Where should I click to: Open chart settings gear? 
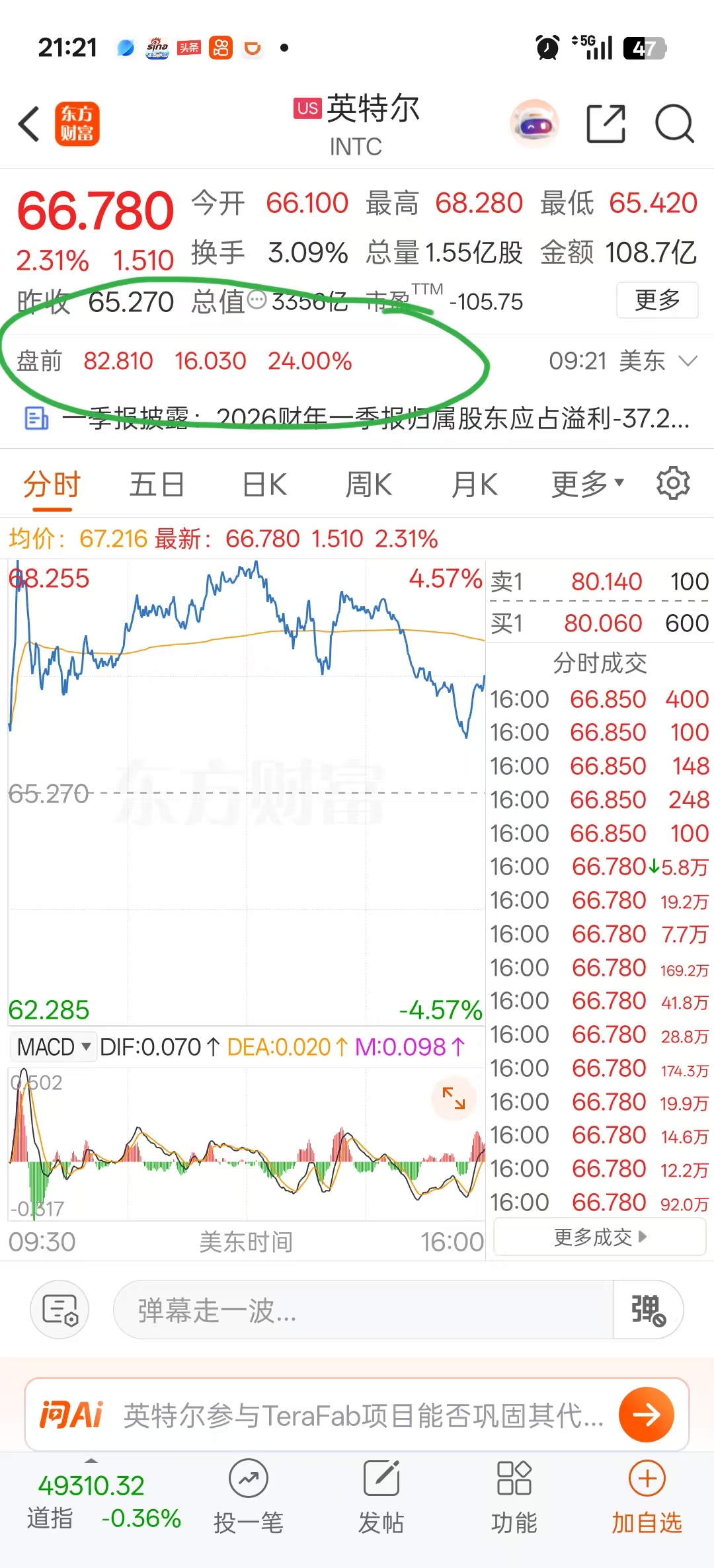coord(673,483)
